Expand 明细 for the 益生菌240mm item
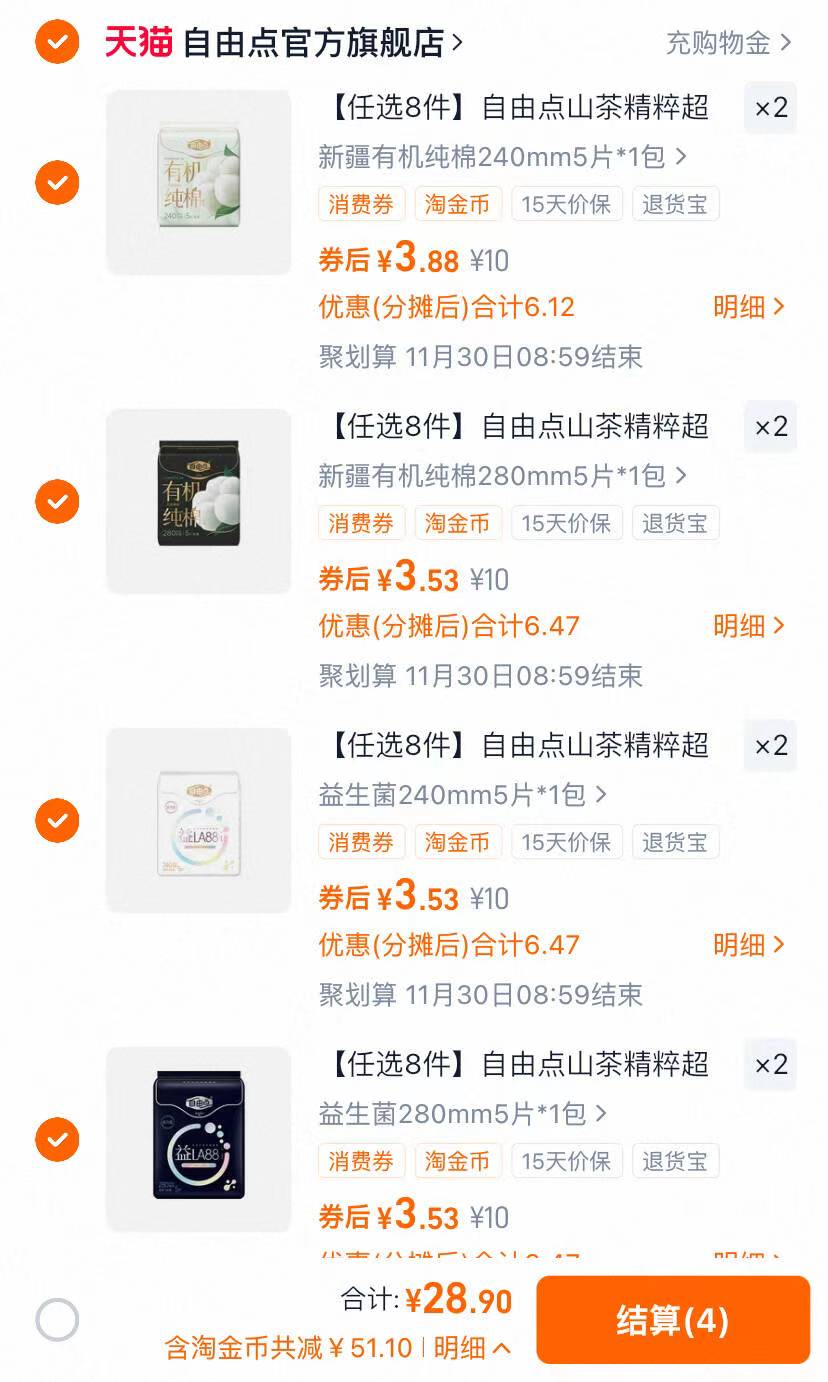The height and width of the screenshot is (1382, 828). [746, 945]
